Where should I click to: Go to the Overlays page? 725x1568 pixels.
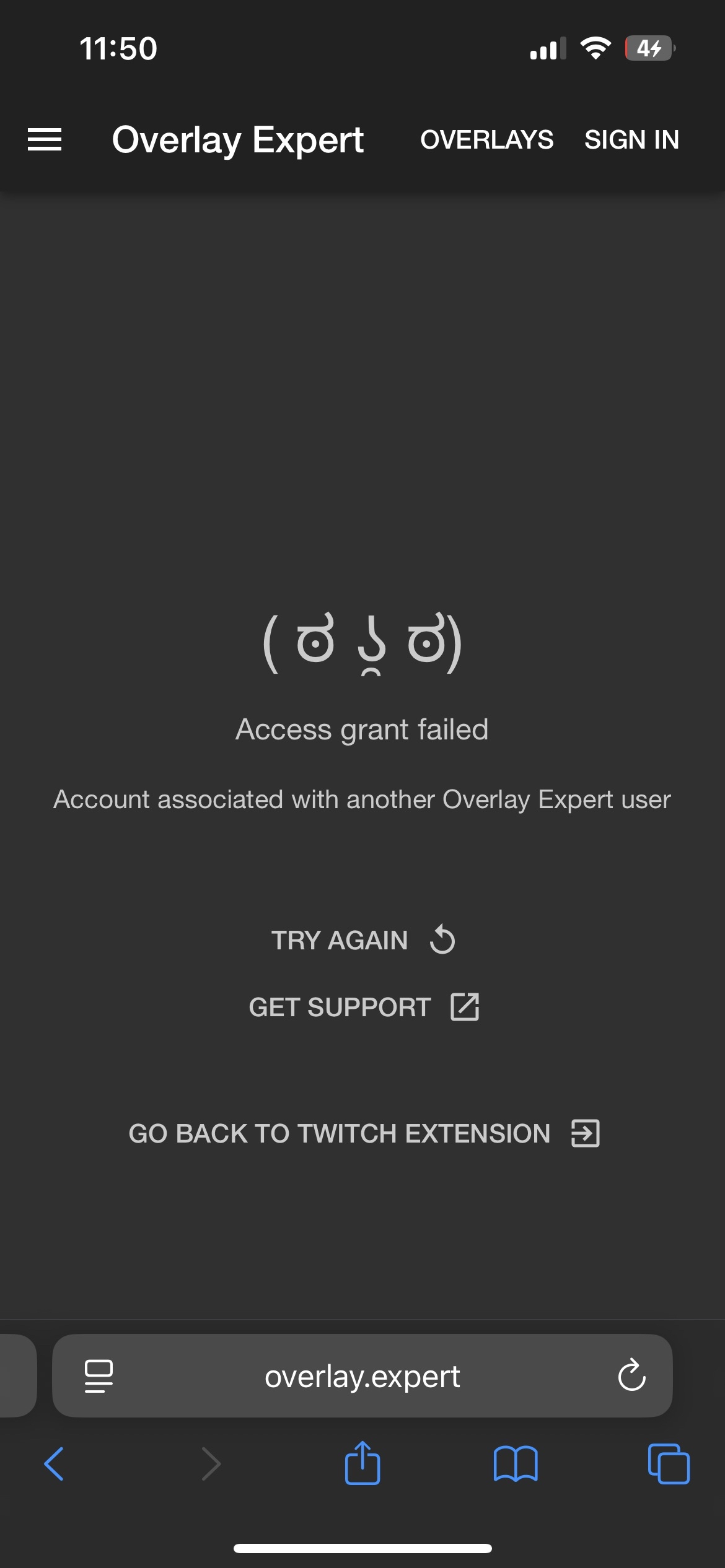pyautogui.click(x=486, y=139)
